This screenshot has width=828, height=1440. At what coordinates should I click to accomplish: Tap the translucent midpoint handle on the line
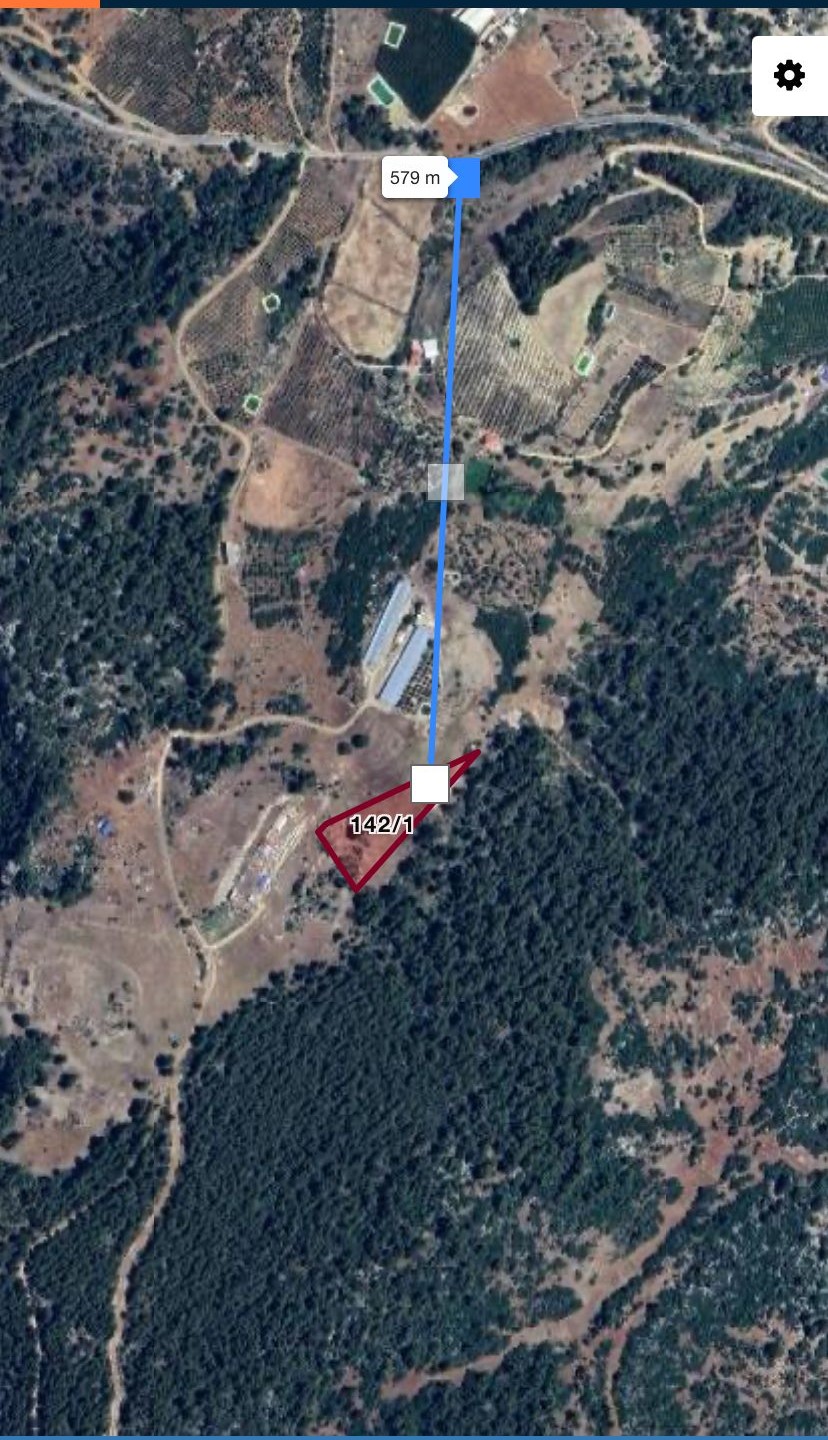pyautogui.click(x=446, y=481)
